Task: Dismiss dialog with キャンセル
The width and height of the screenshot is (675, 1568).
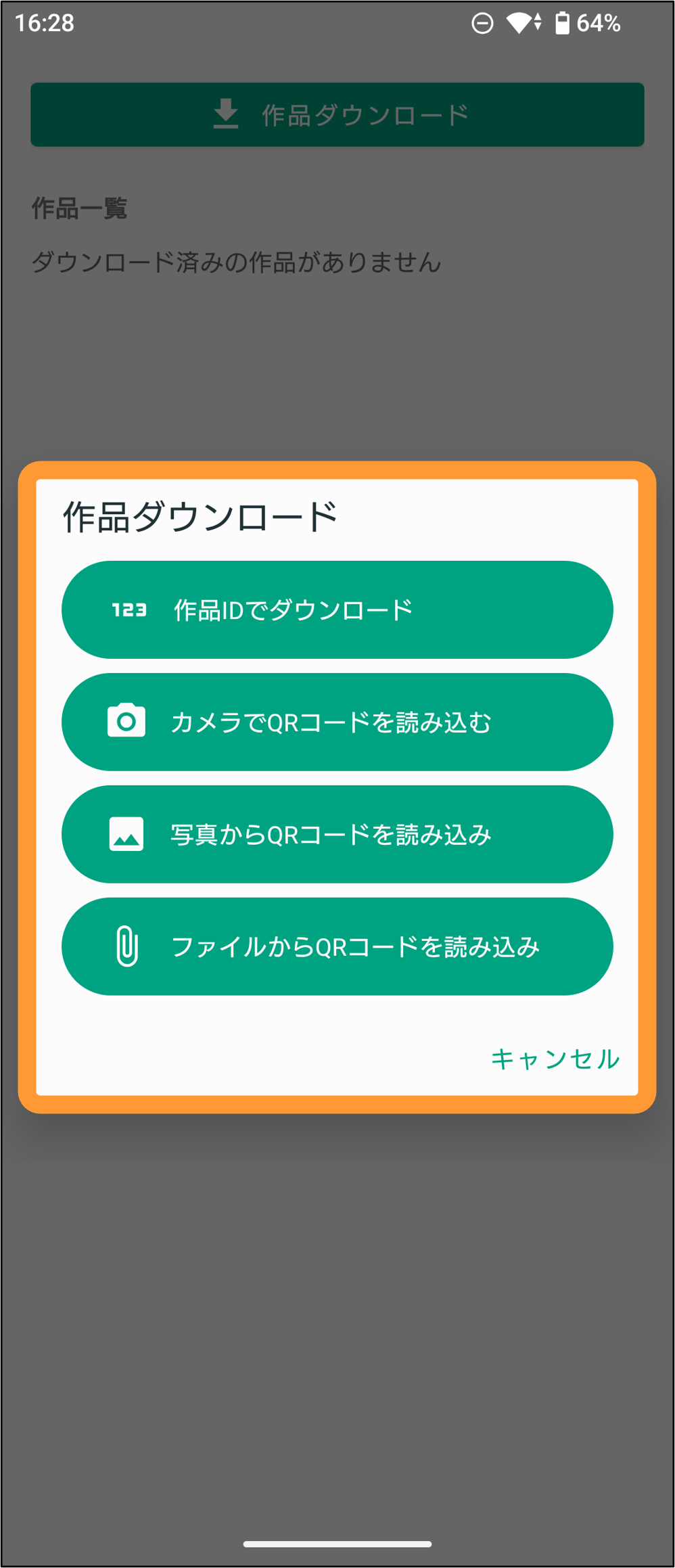Action: point(555,1059)
